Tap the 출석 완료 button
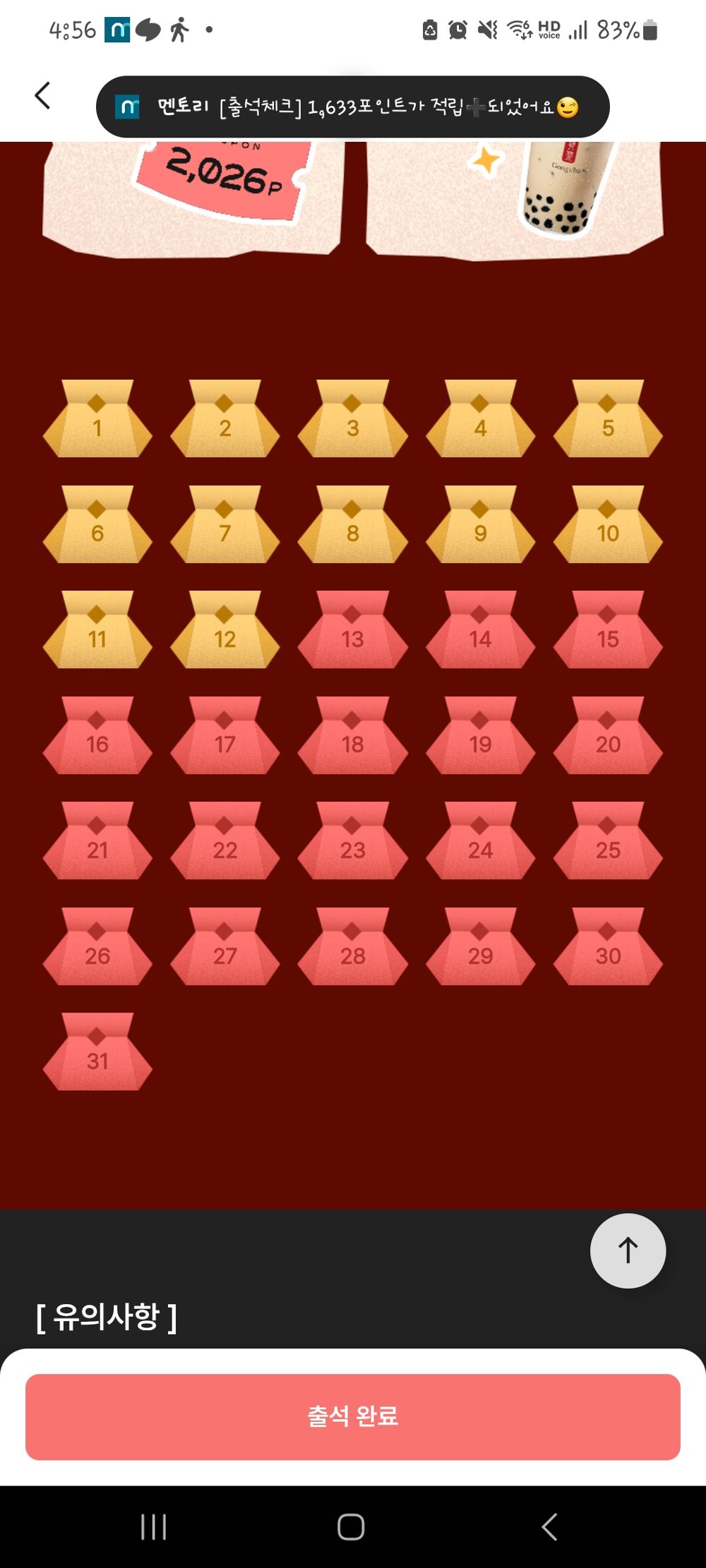Screen dimensions: 706x1568 [x=353, y=1416]
